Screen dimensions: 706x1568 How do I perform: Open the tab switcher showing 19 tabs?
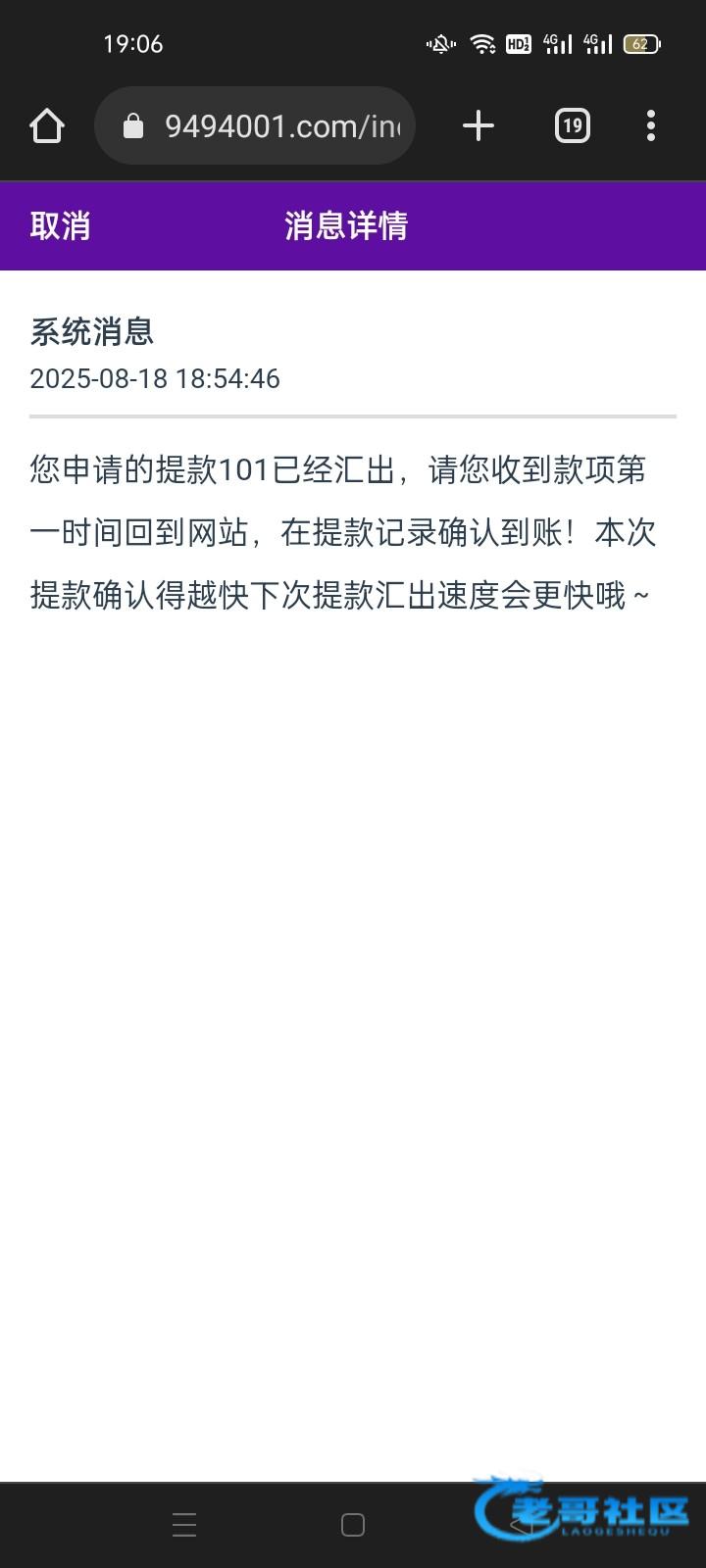(x=573, y=125)
